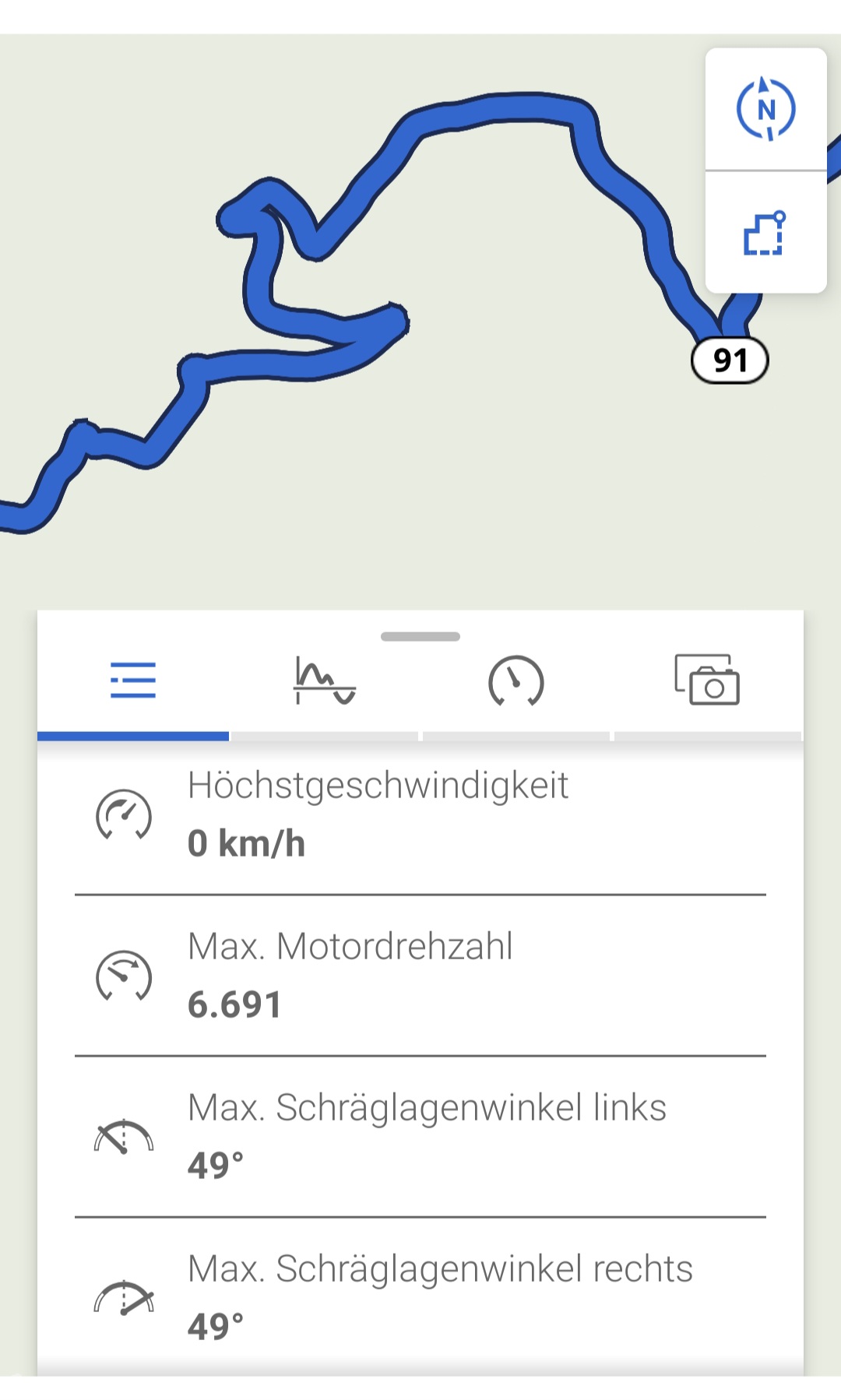The width and height of the screenshot is (841, 1400).
Task: Tap the bottom sheet drag handle
Action: (x=420, y=636)
